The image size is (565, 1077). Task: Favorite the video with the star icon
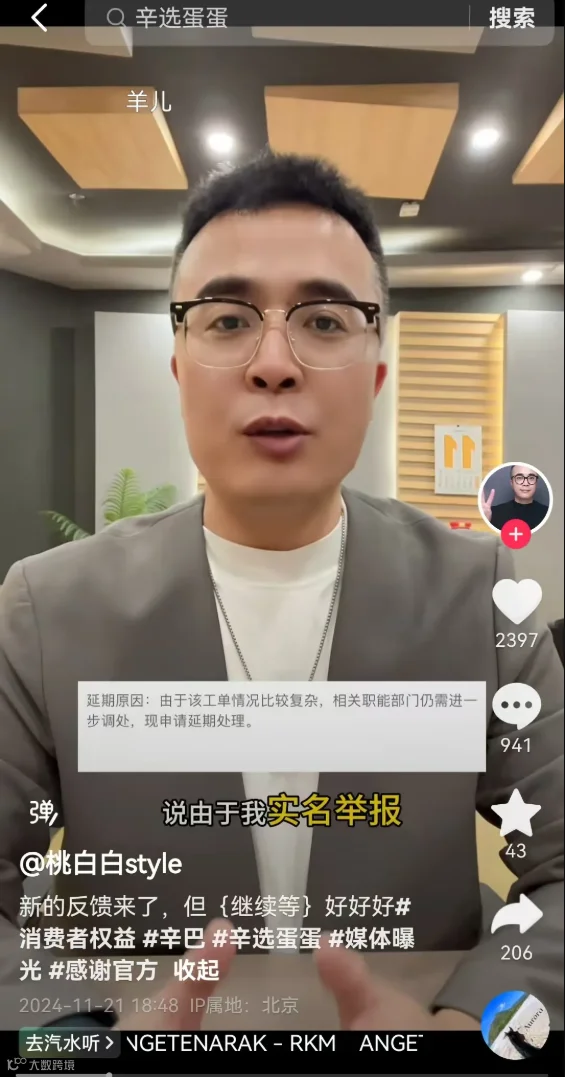(x=516, y=813)
